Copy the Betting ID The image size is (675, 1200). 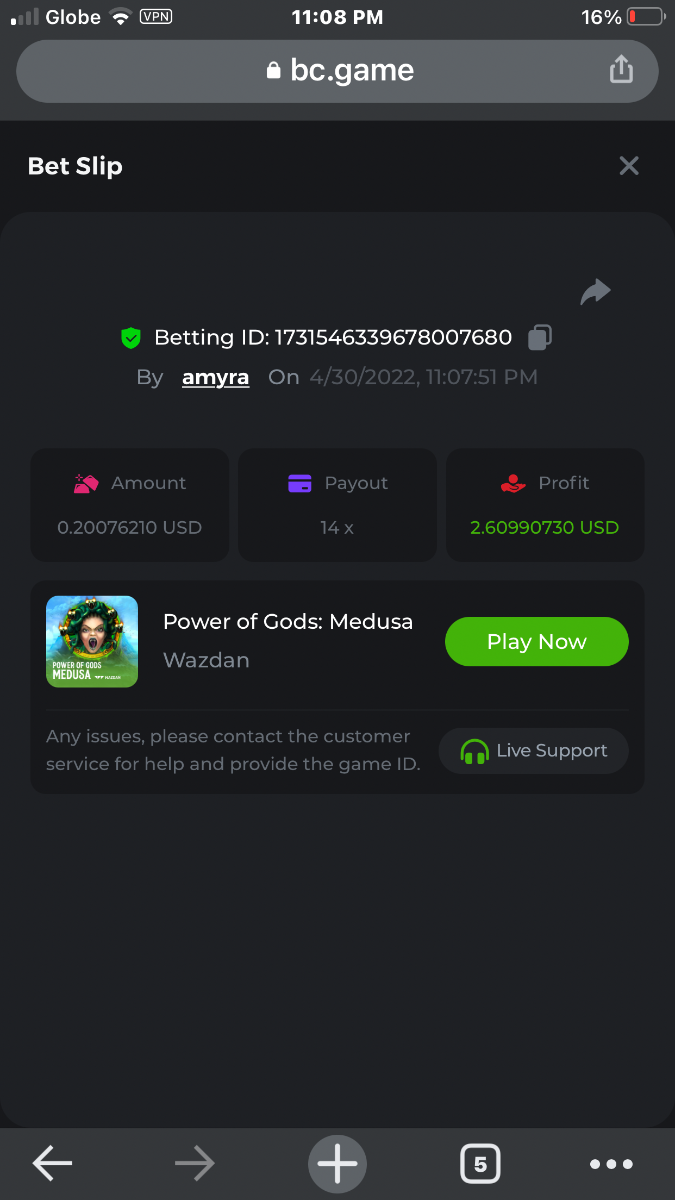[539, 338]
